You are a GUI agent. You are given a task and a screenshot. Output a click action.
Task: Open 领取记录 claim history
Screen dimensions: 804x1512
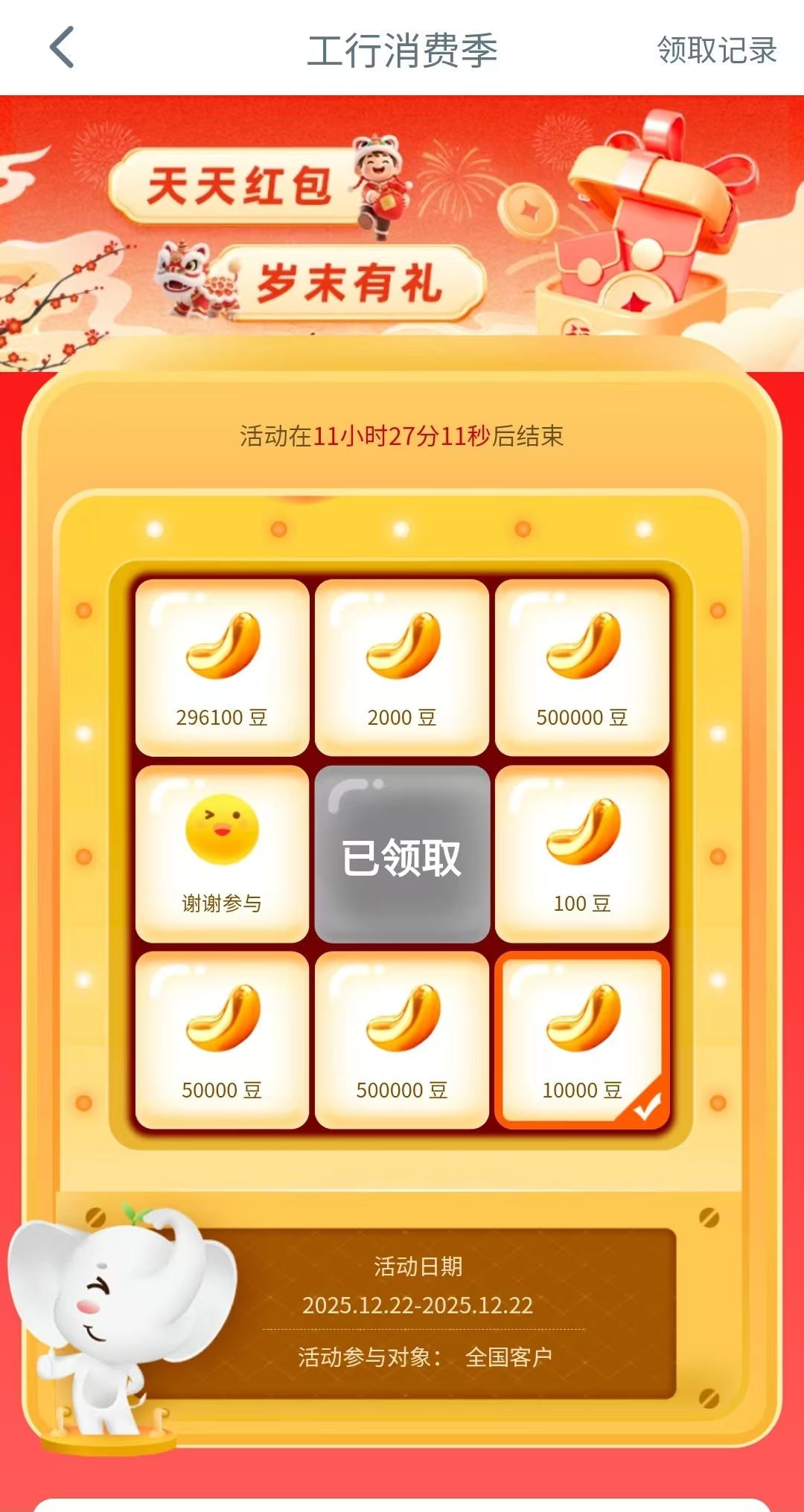716,51
